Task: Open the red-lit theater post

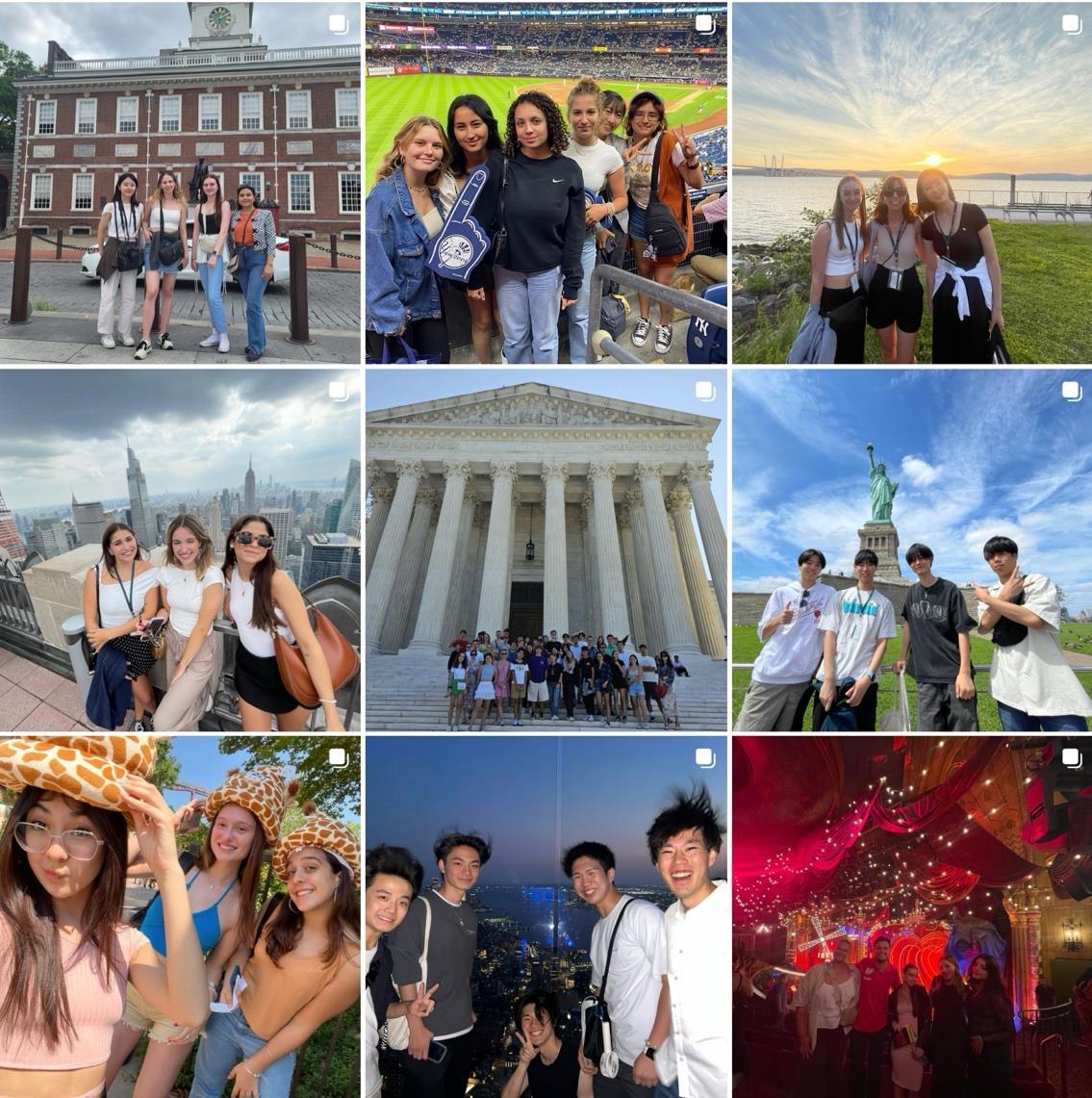Action: coord(912,917)
